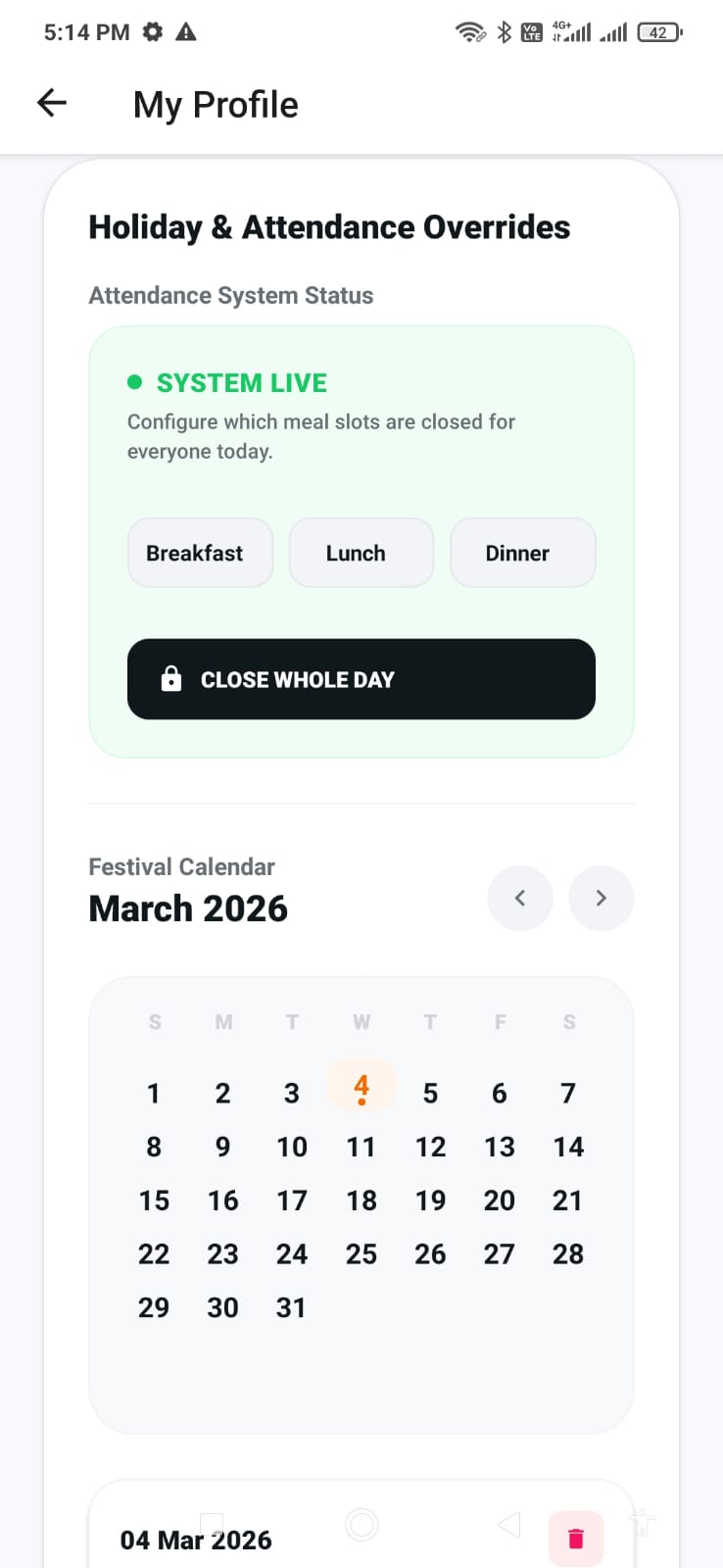Pick March 22 in the festival calendar
The height and width of the screenshot is (1568, 723).
tap(154, 1253)
